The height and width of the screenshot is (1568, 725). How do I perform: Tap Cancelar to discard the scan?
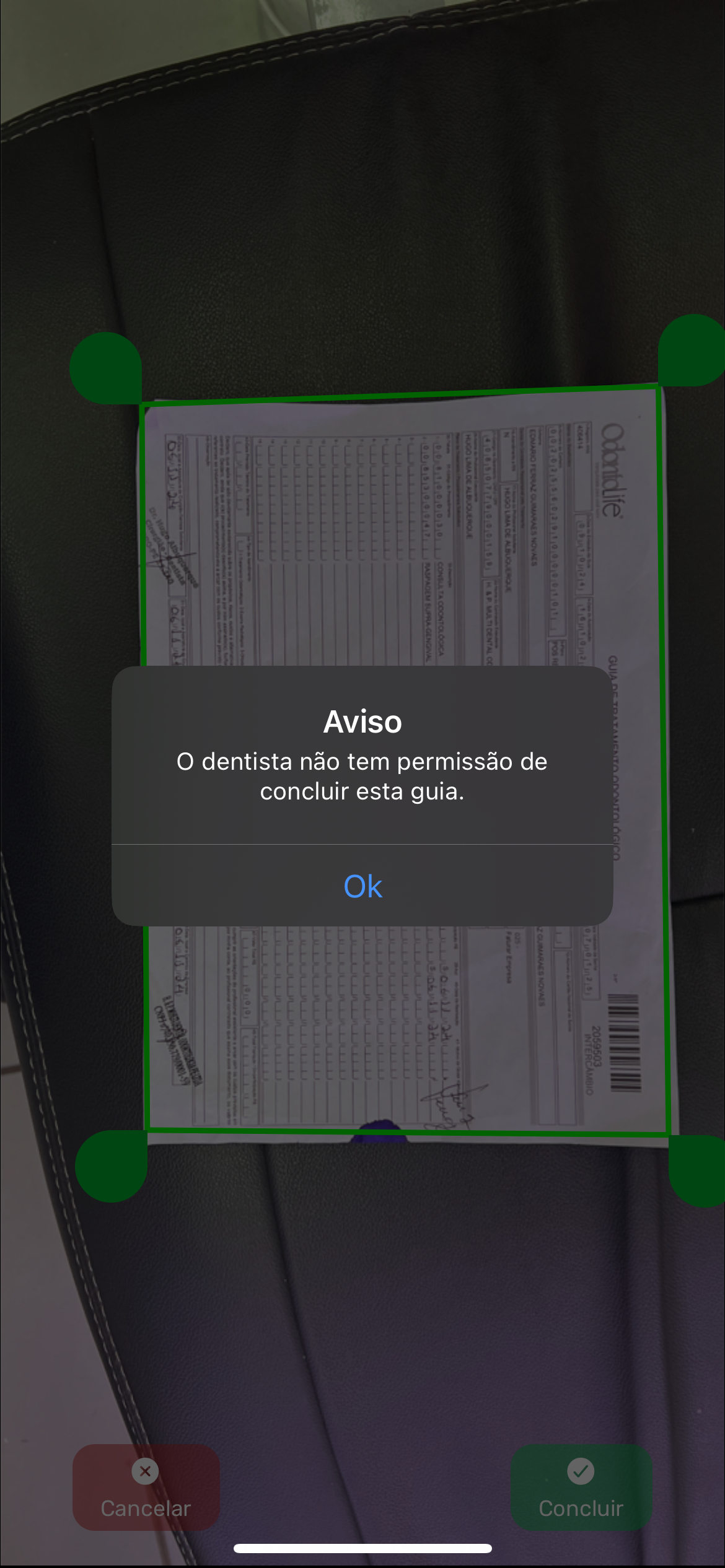tap(146, 1487)
